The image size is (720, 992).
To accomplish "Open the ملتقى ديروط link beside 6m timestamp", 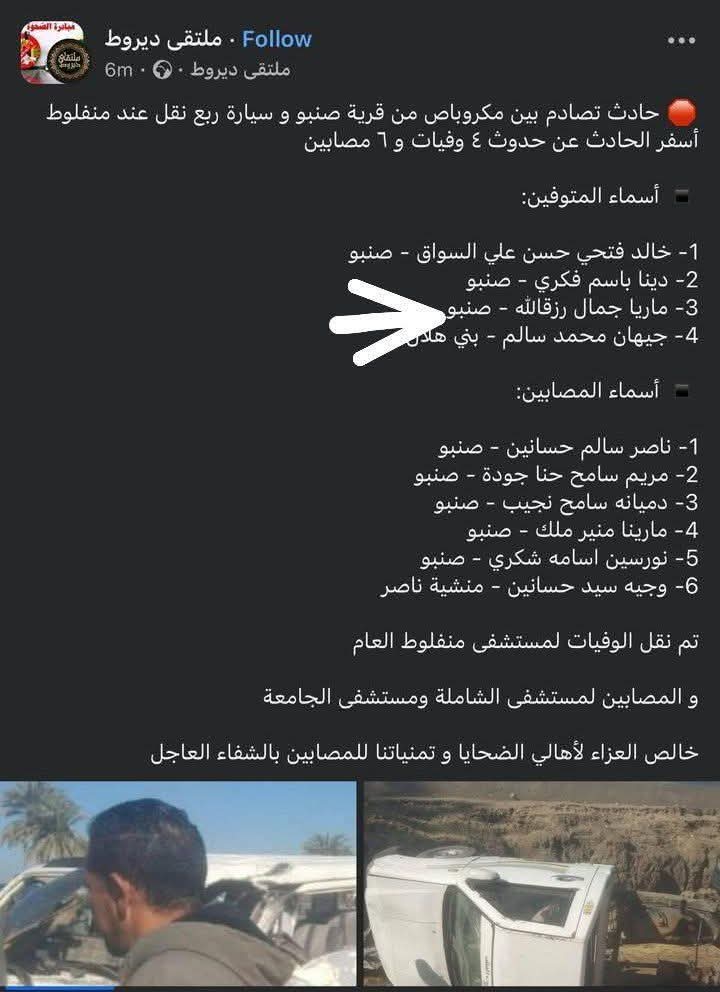I will (240, 70).
